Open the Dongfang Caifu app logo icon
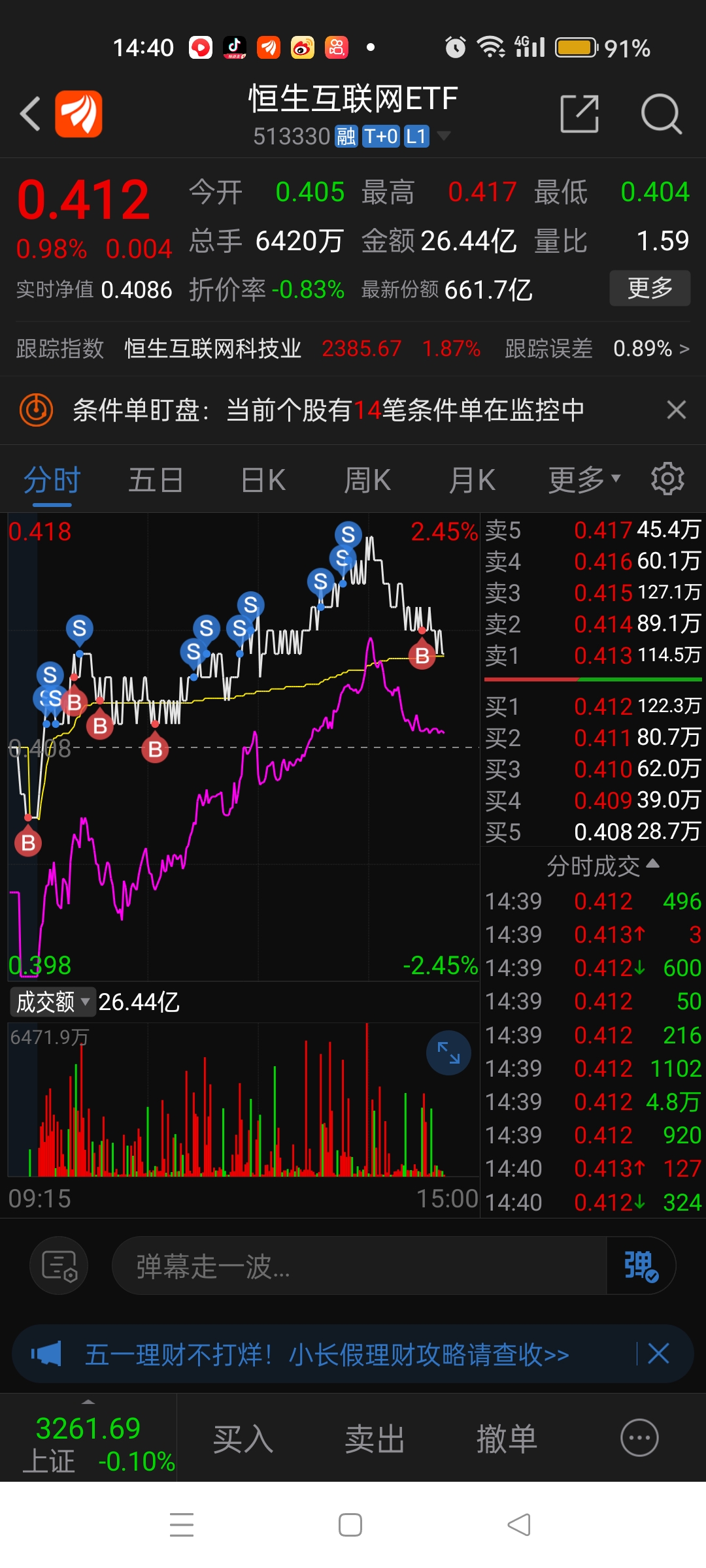The height and width of the screenshot is (1568, 706). point(78,113)
